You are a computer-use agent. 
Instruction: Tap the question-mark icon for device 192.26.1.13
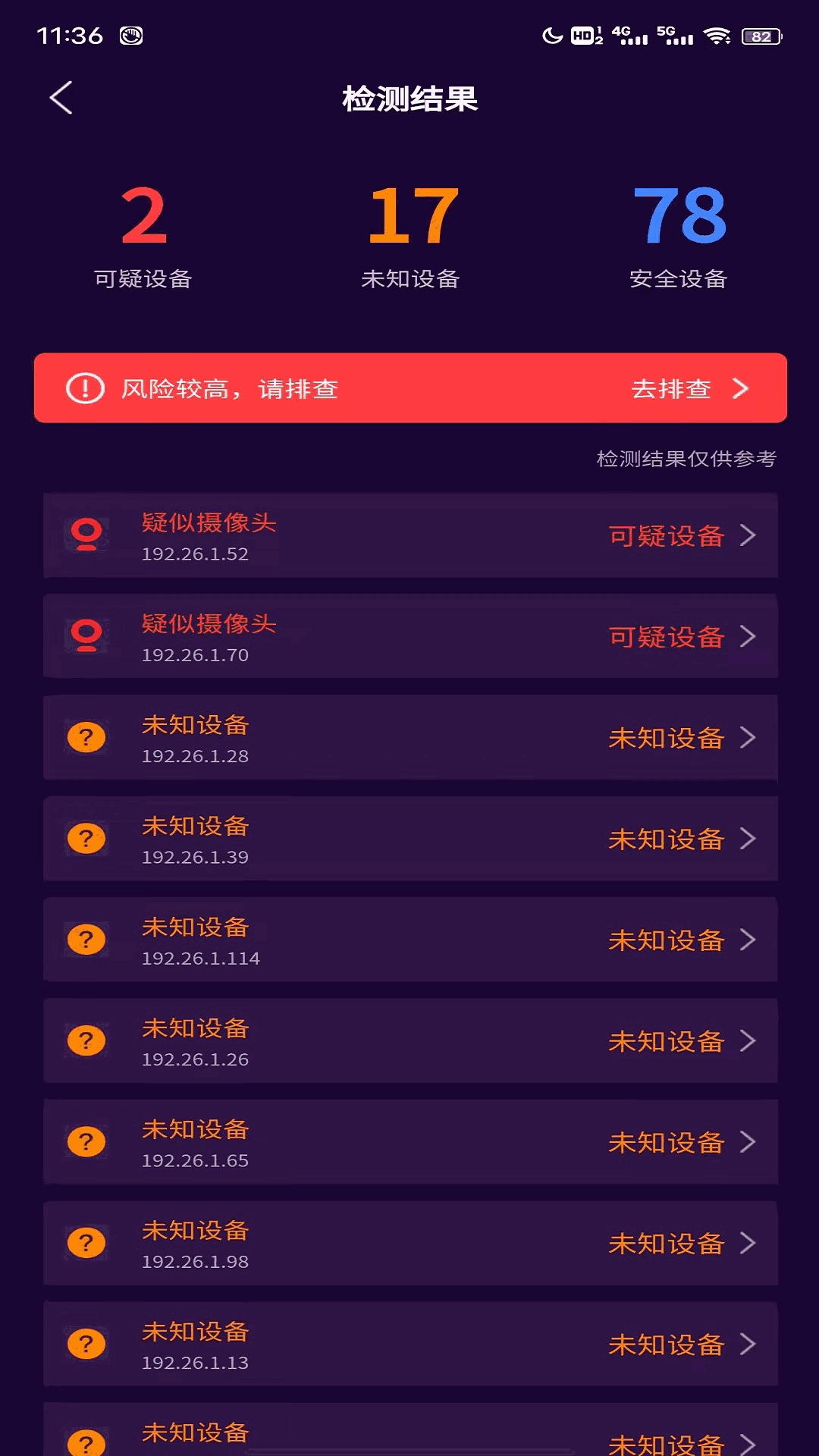click(x=86, y=1345)
